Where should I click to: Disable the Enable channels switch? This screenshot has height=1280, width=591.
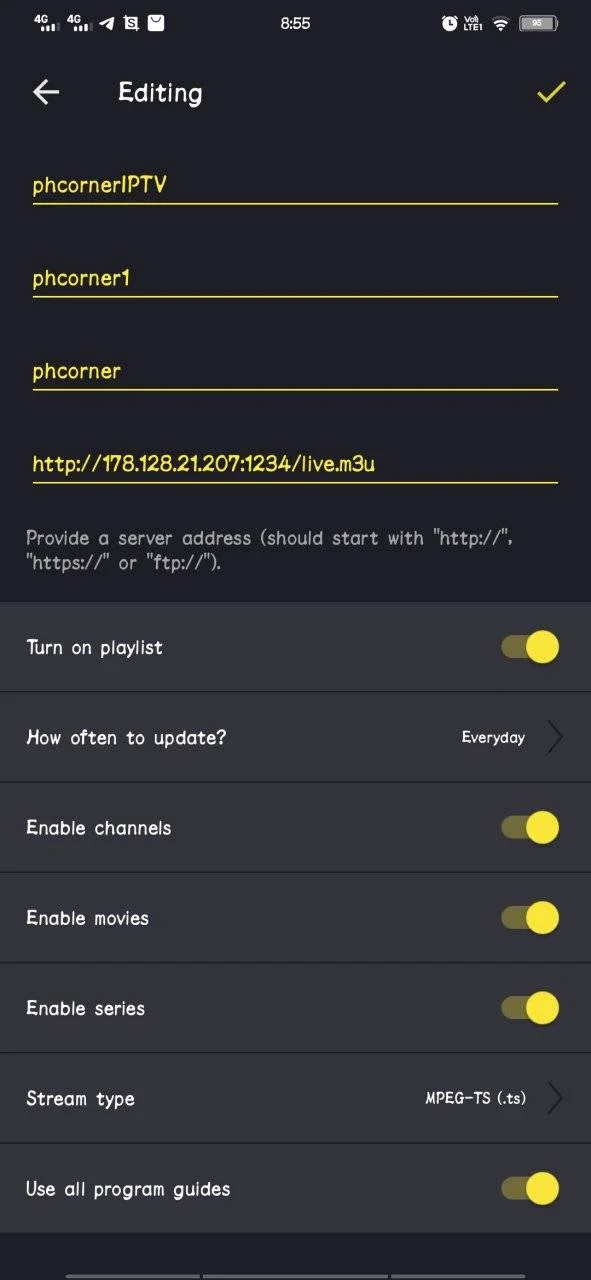530,828
